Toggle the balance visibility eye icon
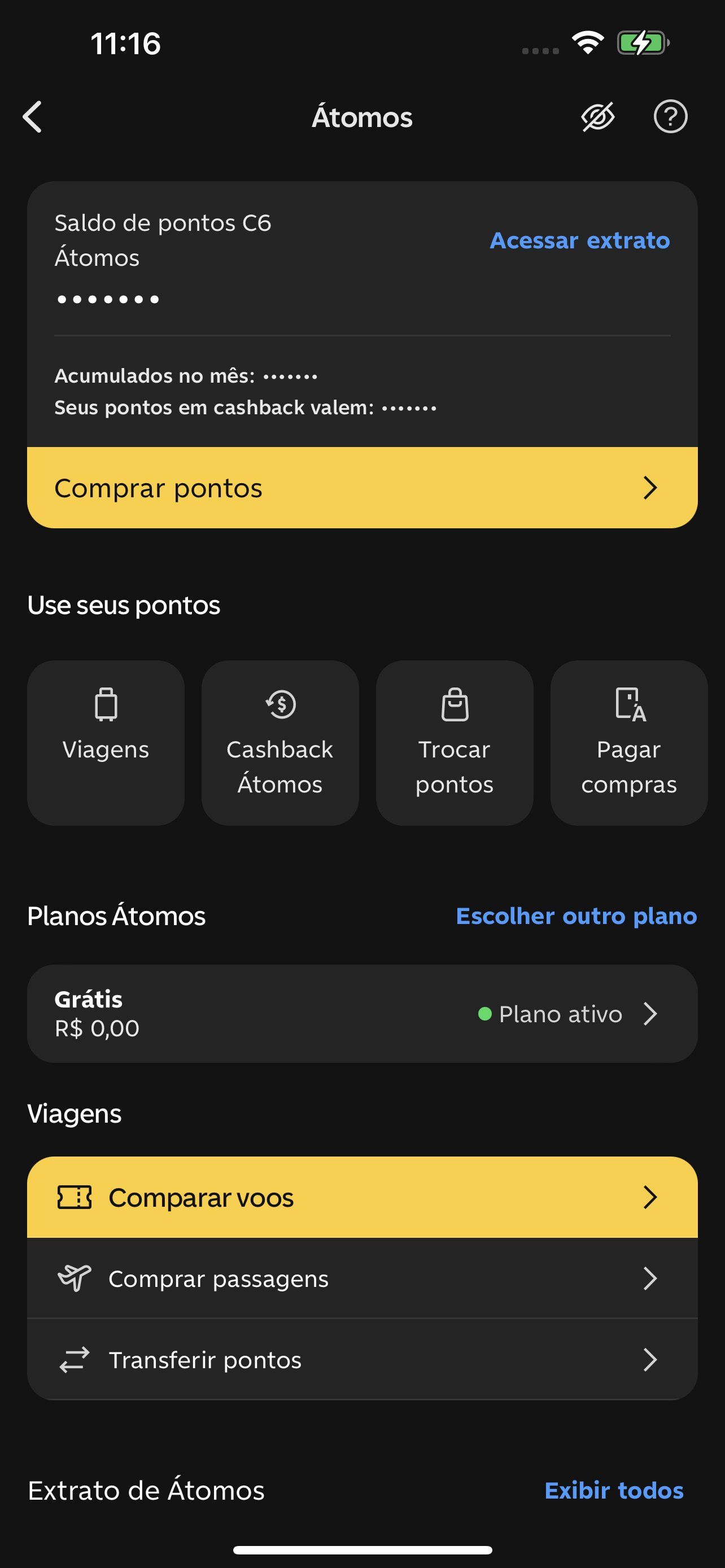The width and height of the screenshot is (725, 1568). [x=598, y=117]
